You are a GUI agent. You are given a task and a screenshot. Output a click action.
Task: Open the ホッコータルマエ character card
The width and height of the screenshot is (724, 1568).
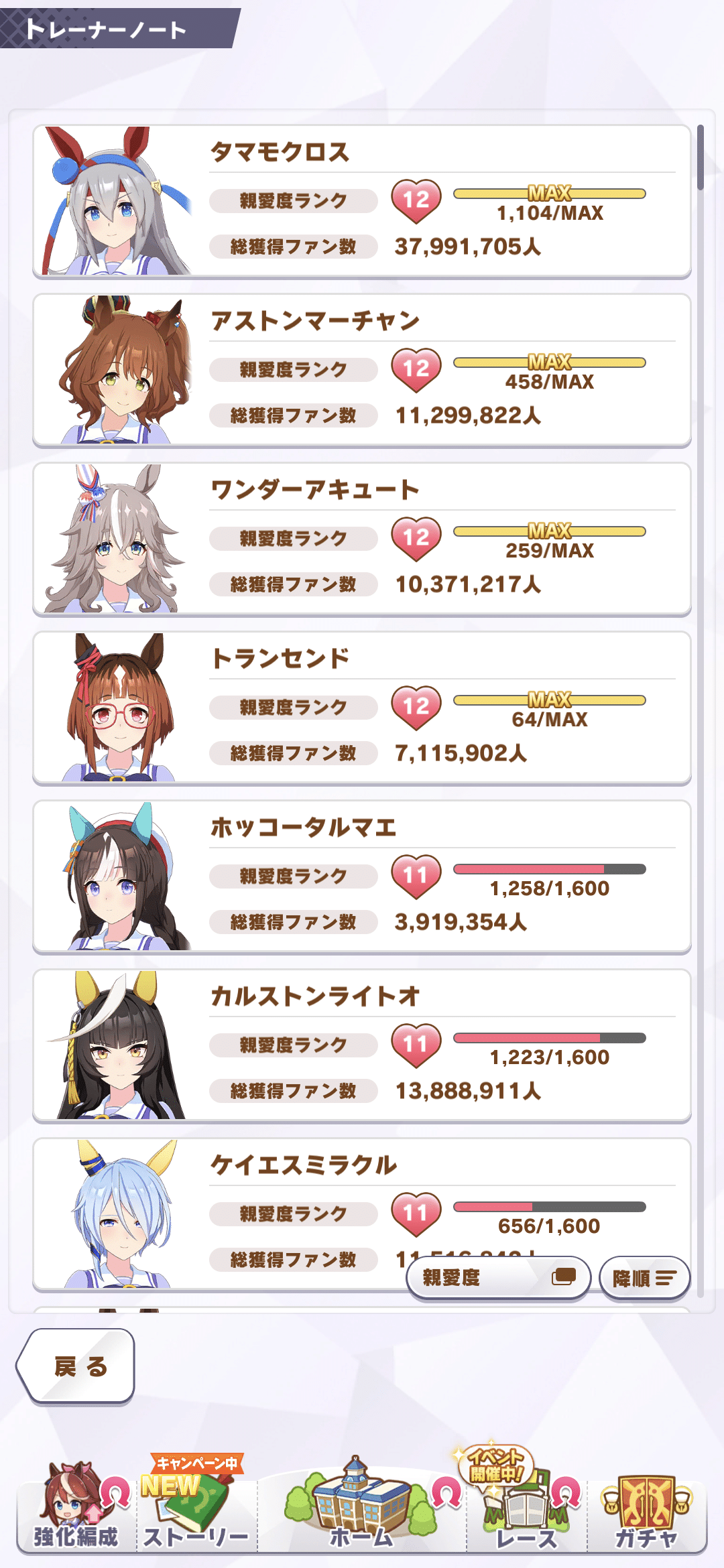tap(362, 876)
